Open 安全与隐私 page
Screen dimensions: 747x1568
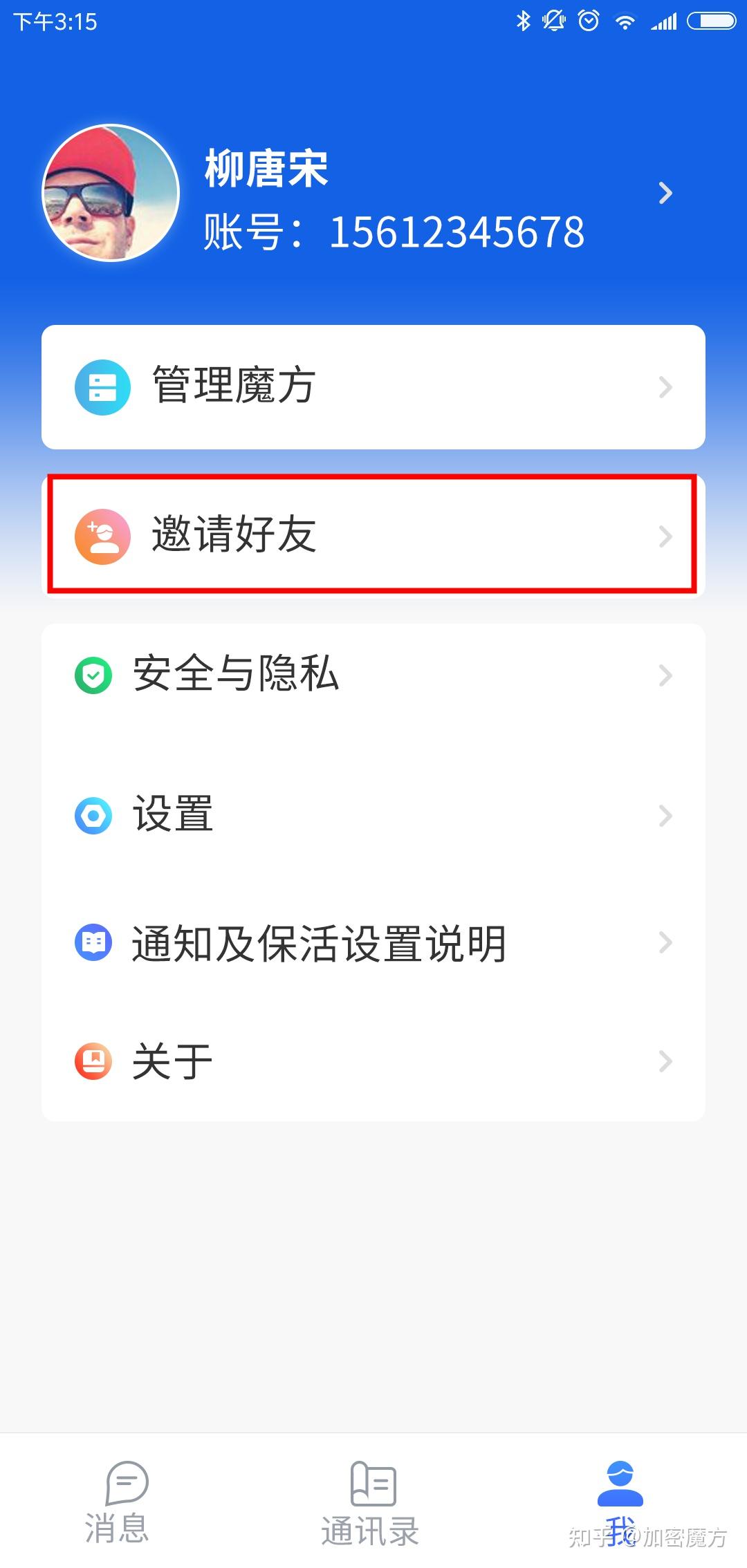pos(373,675)
